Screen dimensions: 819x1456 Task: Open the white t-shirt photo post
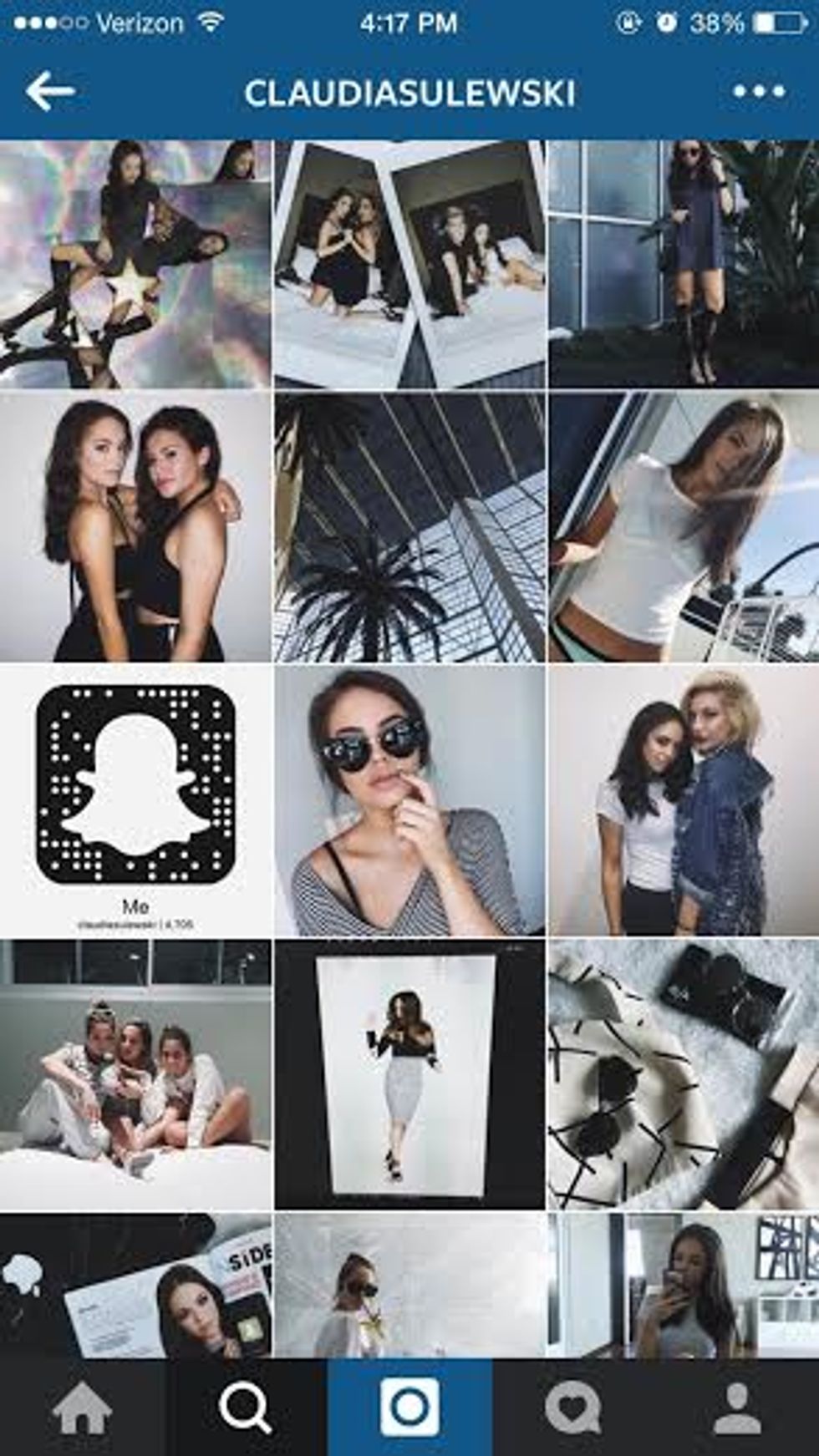684,528
